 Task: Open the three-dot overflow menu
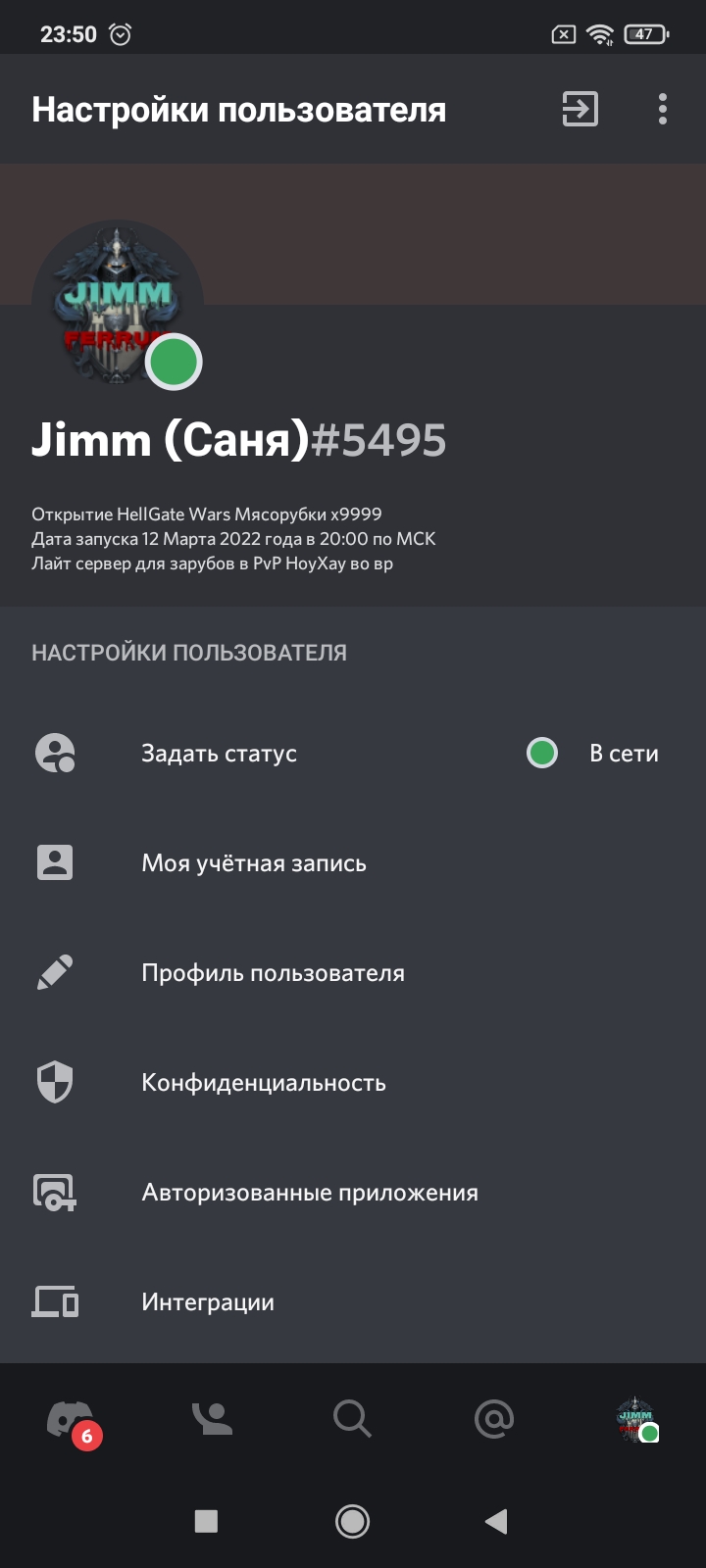663,109
